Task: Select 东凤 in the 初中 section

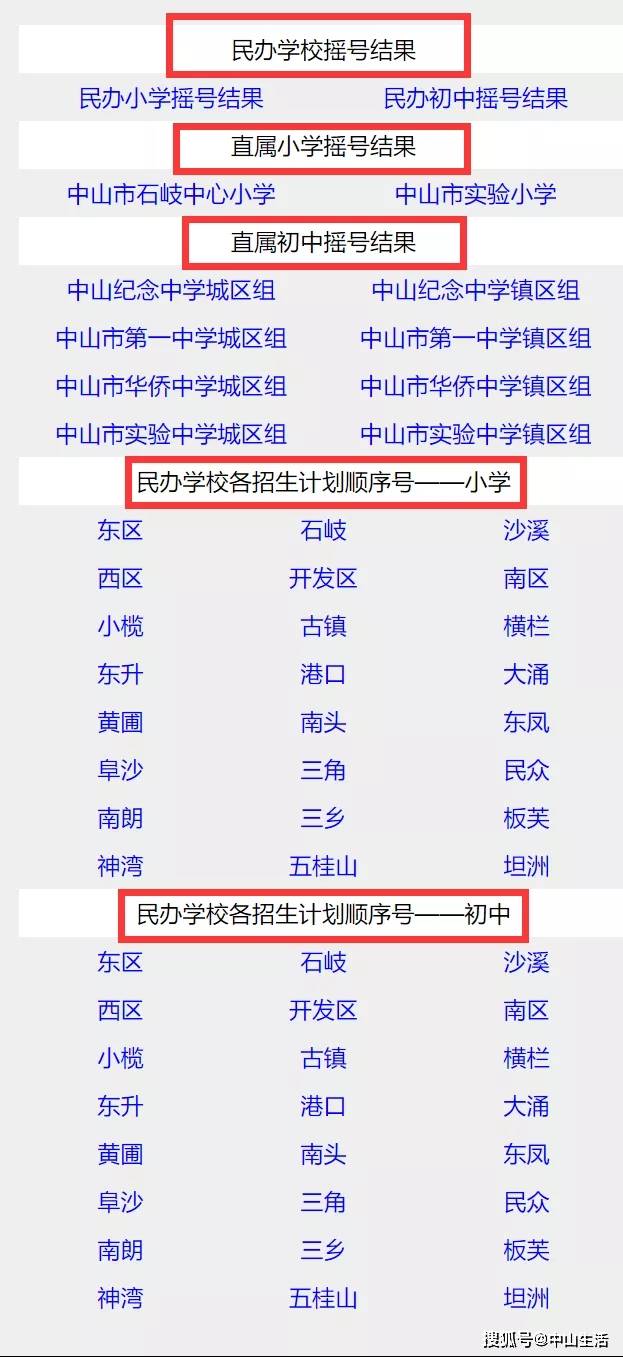Action: [526, 1154]
